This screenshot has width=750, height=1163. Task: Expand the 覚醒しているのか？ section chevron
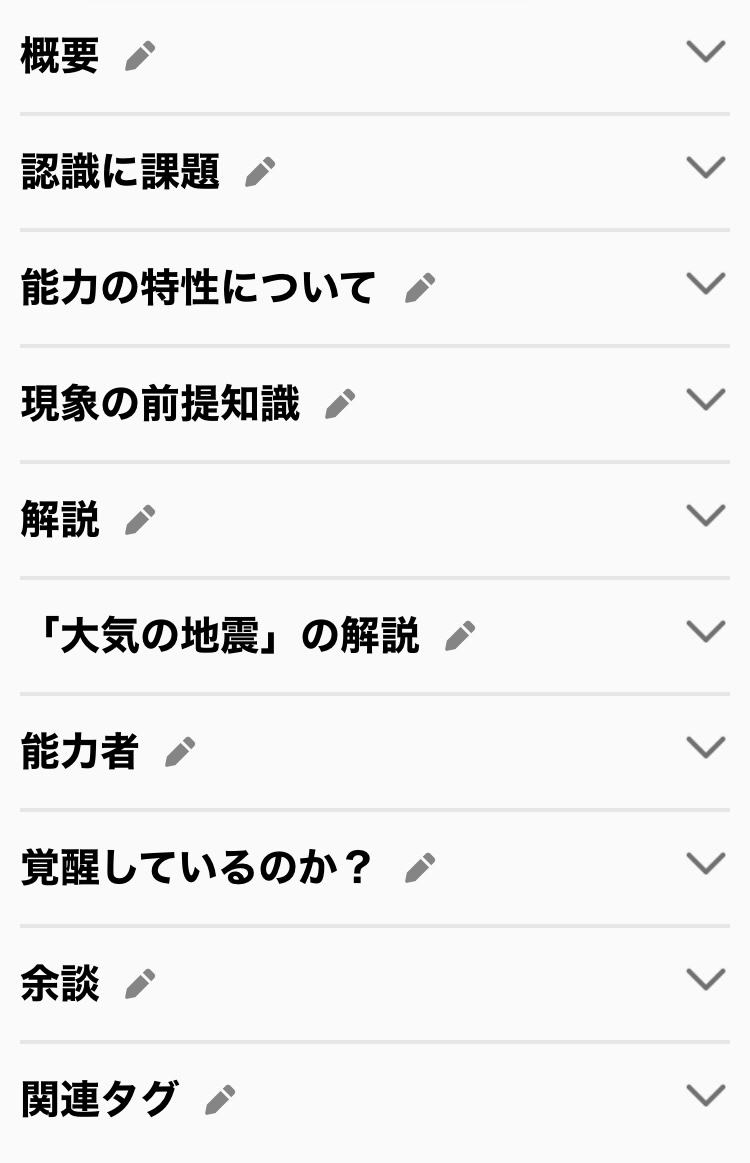[x=705, y=863]
